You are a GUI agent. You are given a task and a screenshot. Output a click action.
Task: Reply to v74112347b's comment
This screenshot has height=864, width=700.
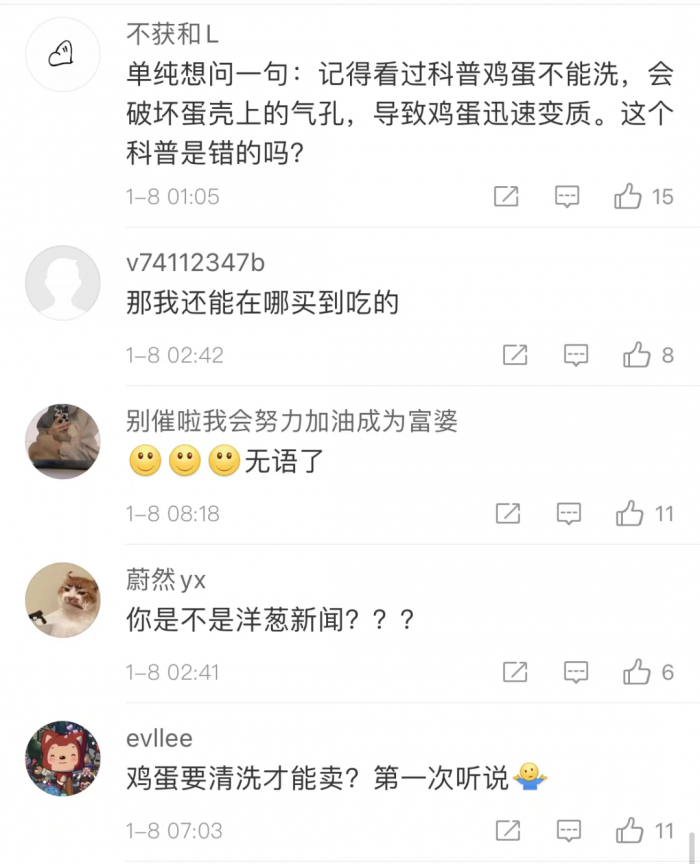575,354
